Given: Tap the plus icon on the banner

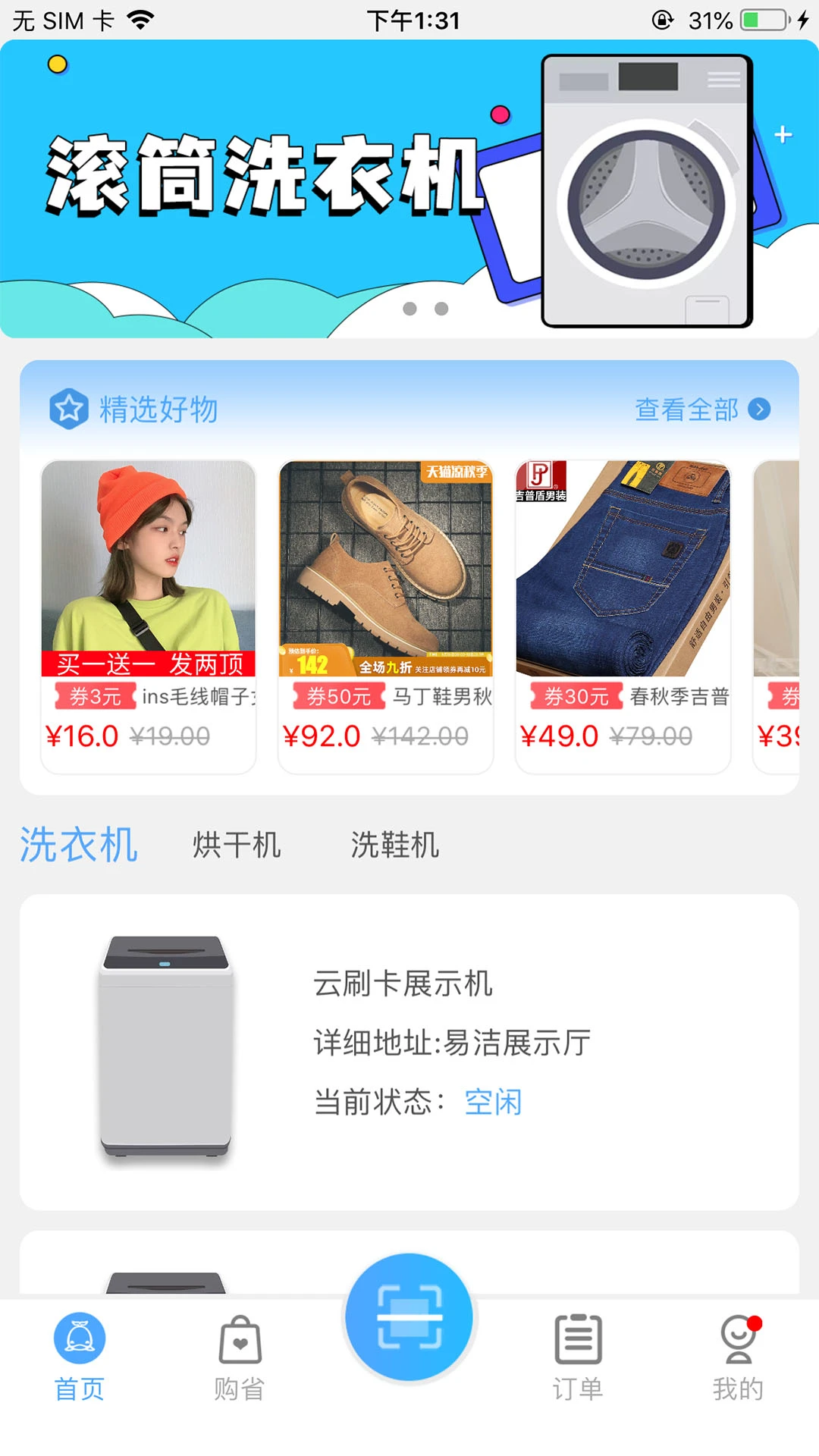Looking at the screenshot, I should pyautogui.click(x=783, y=135).
